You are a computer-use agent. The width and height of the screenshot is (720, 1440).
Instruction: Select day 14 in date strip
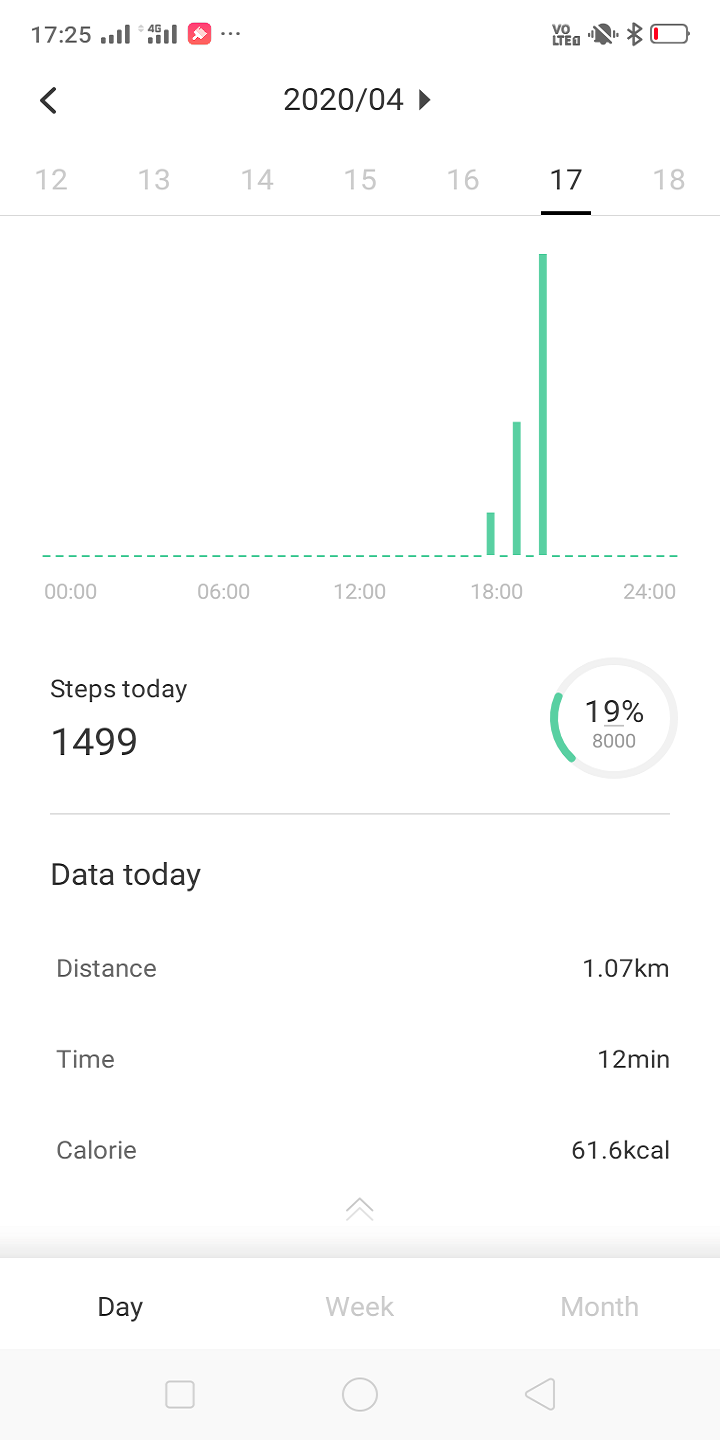tap(257, 180)
